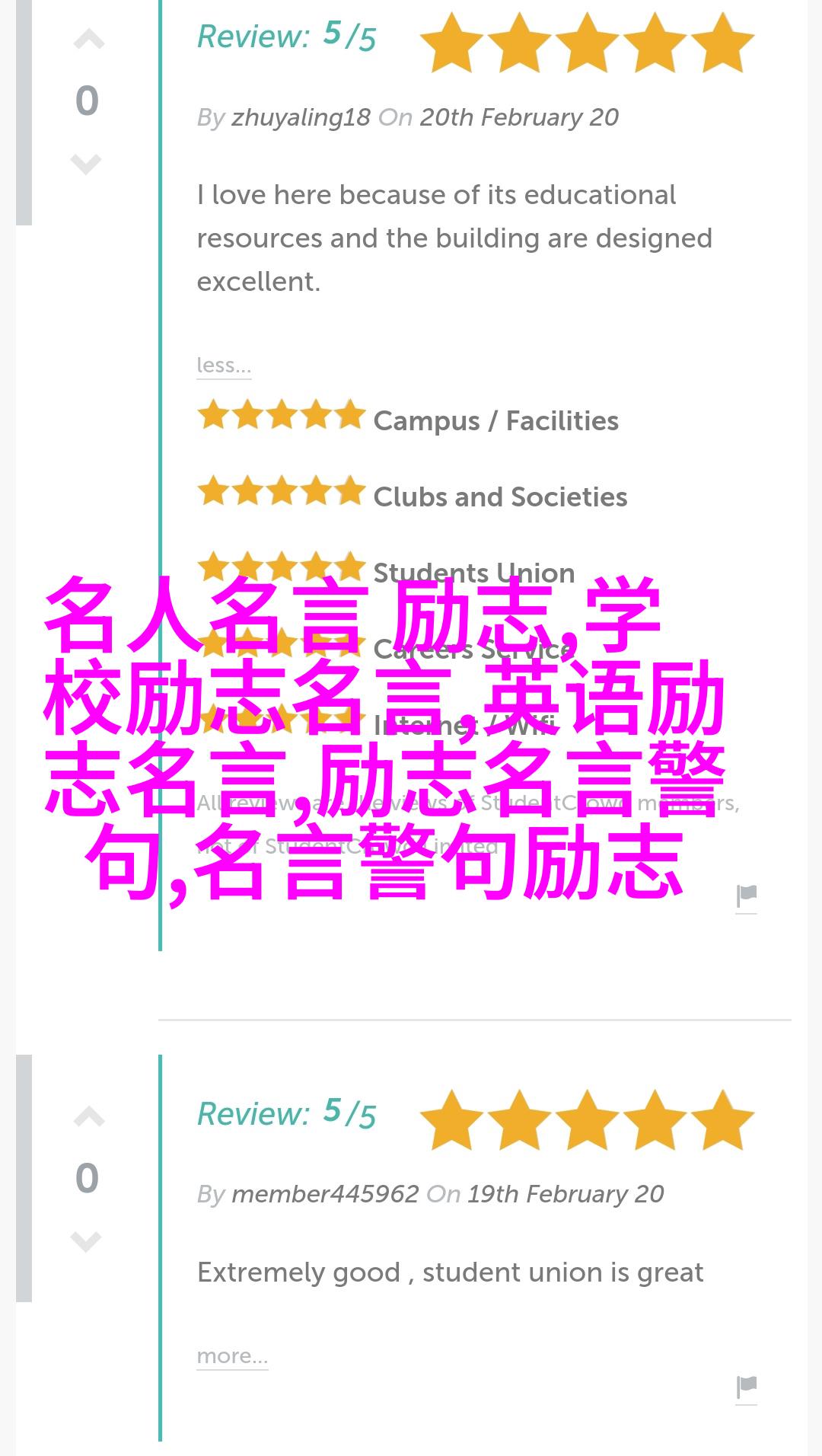Screen dimensions: 822x1456
Task: Upvote the review by zhuyaling18
Action: click(x=88, y=40)
